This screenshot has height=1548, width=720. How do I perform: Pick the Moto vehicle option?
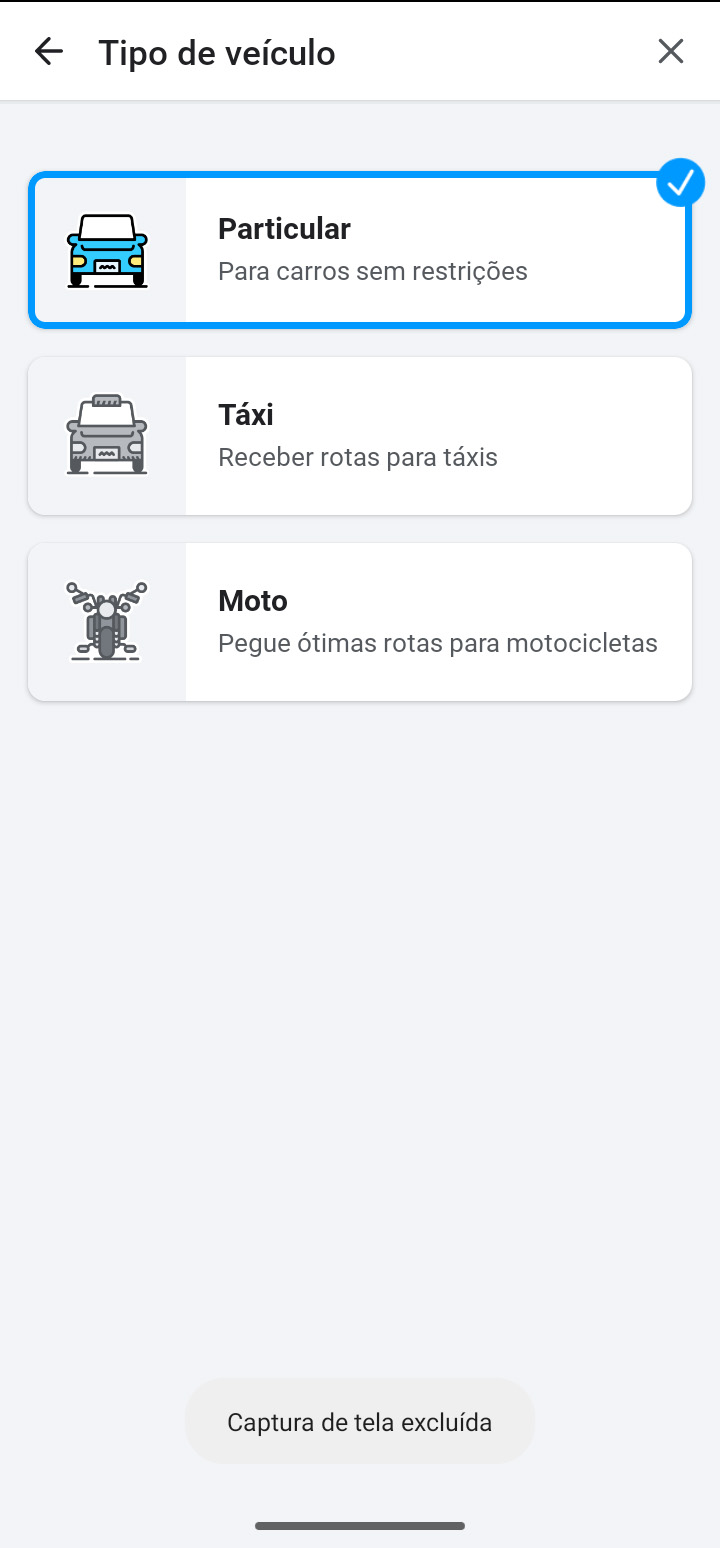(x=360, y=622)
